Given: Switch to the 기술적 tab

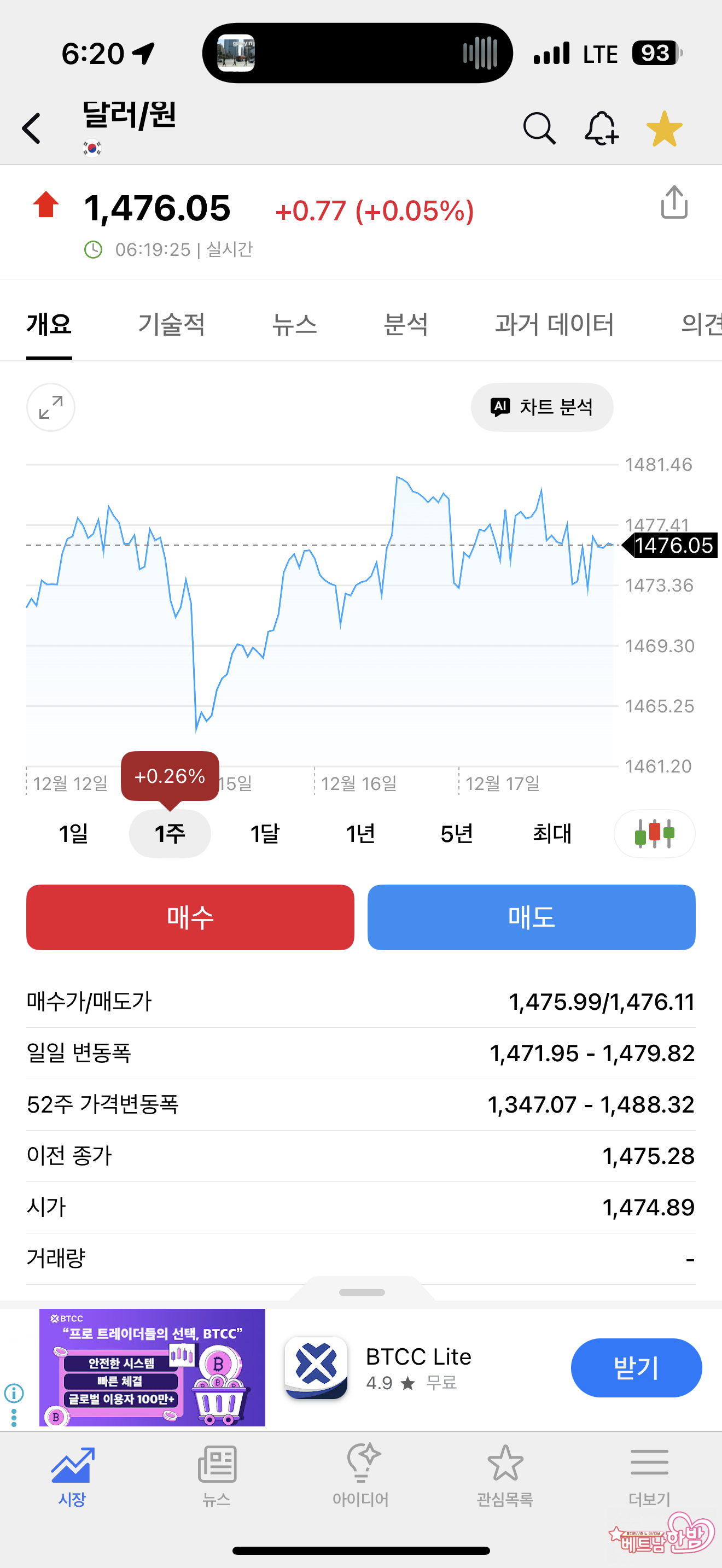Looking at the screenshot, I should coord(171,324).
